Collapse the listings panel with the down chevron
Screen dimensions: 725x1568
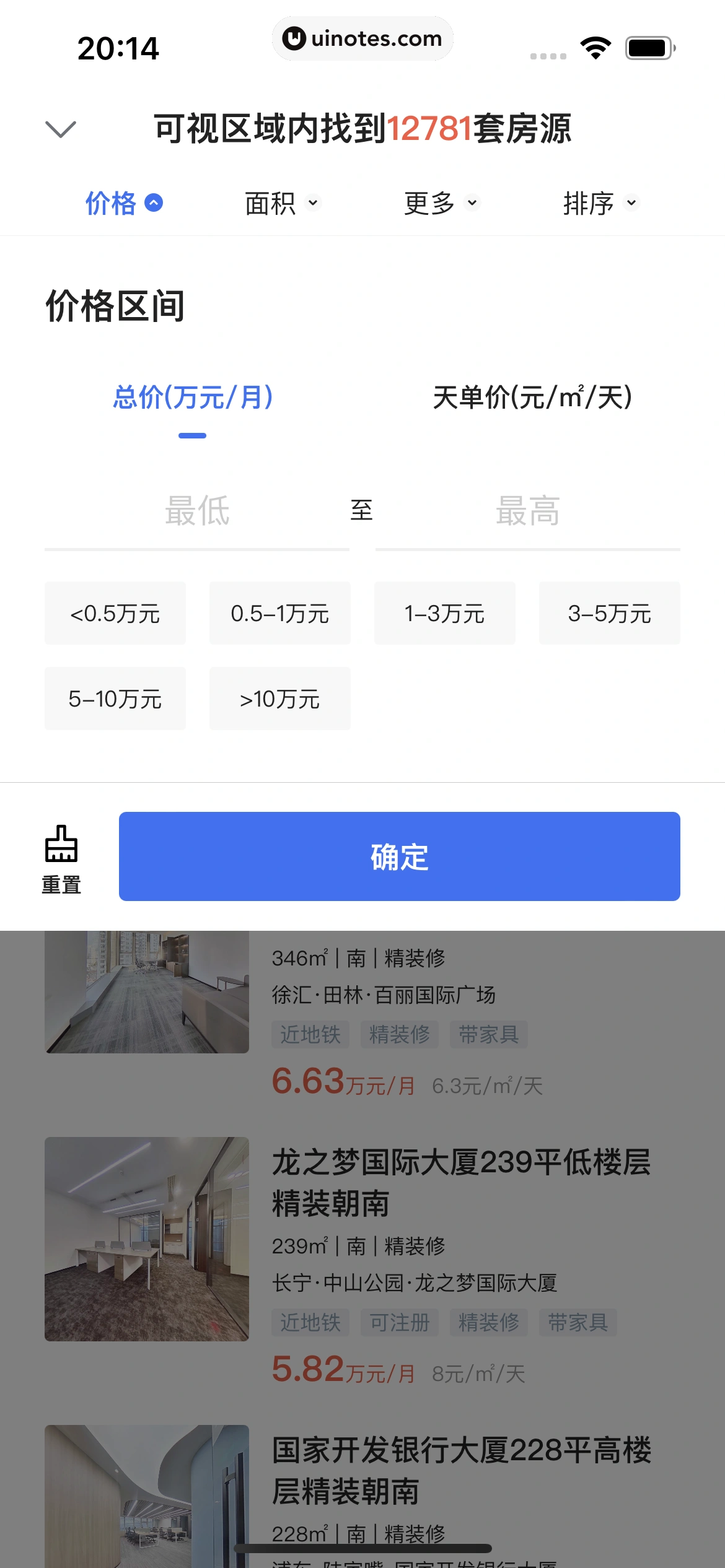(61, 129)
